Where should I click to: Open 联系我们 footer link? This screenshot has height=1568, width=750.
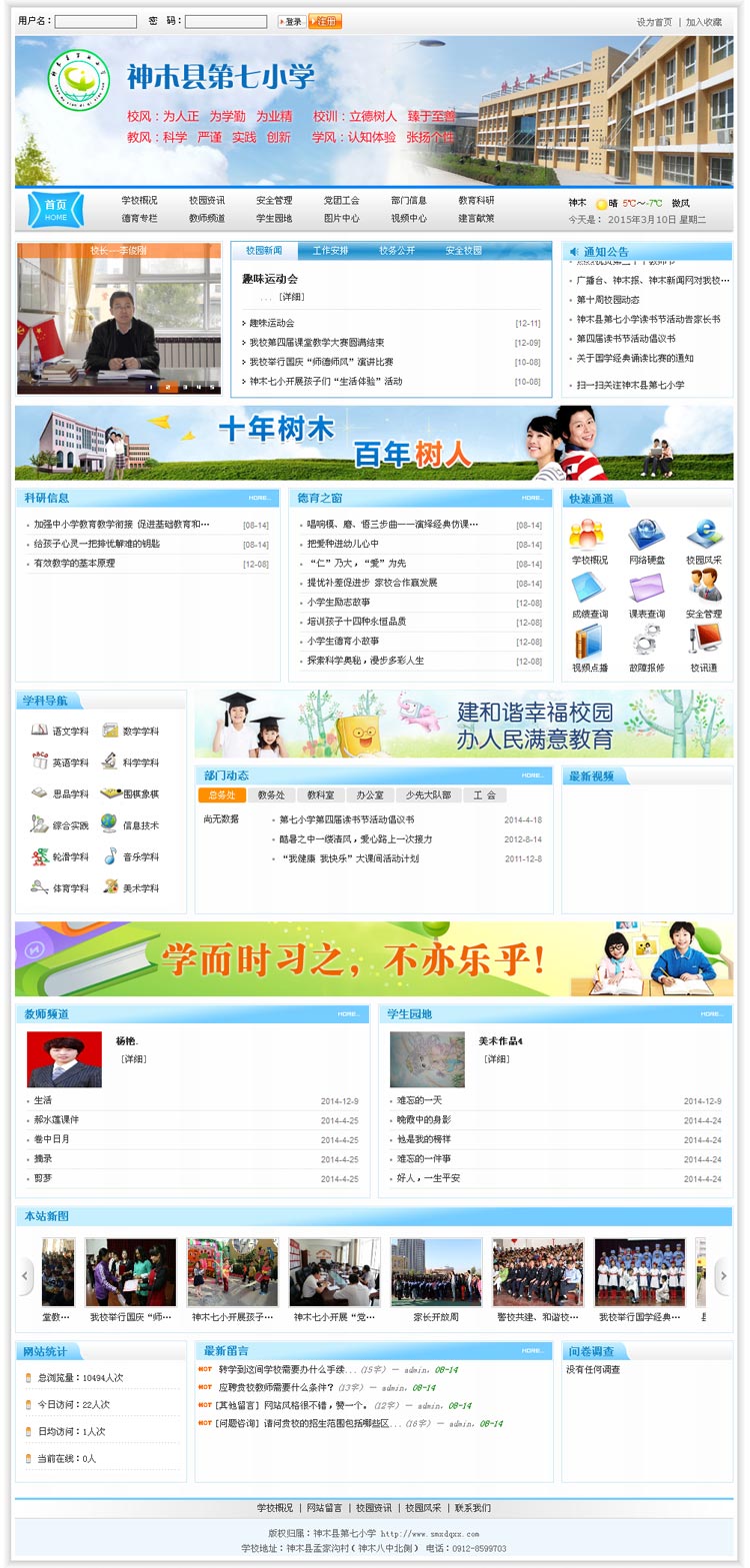473,1508
